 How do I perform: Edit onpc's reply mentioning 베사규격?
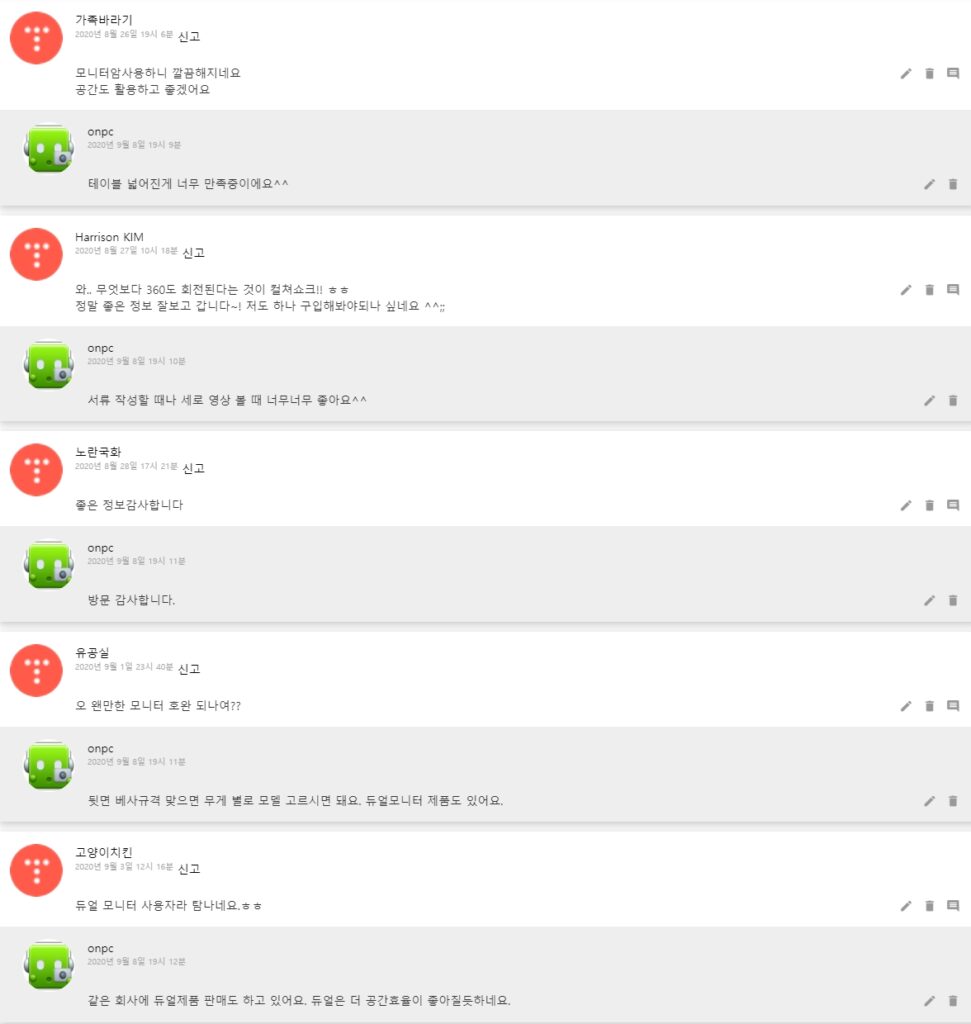point(929,800)
